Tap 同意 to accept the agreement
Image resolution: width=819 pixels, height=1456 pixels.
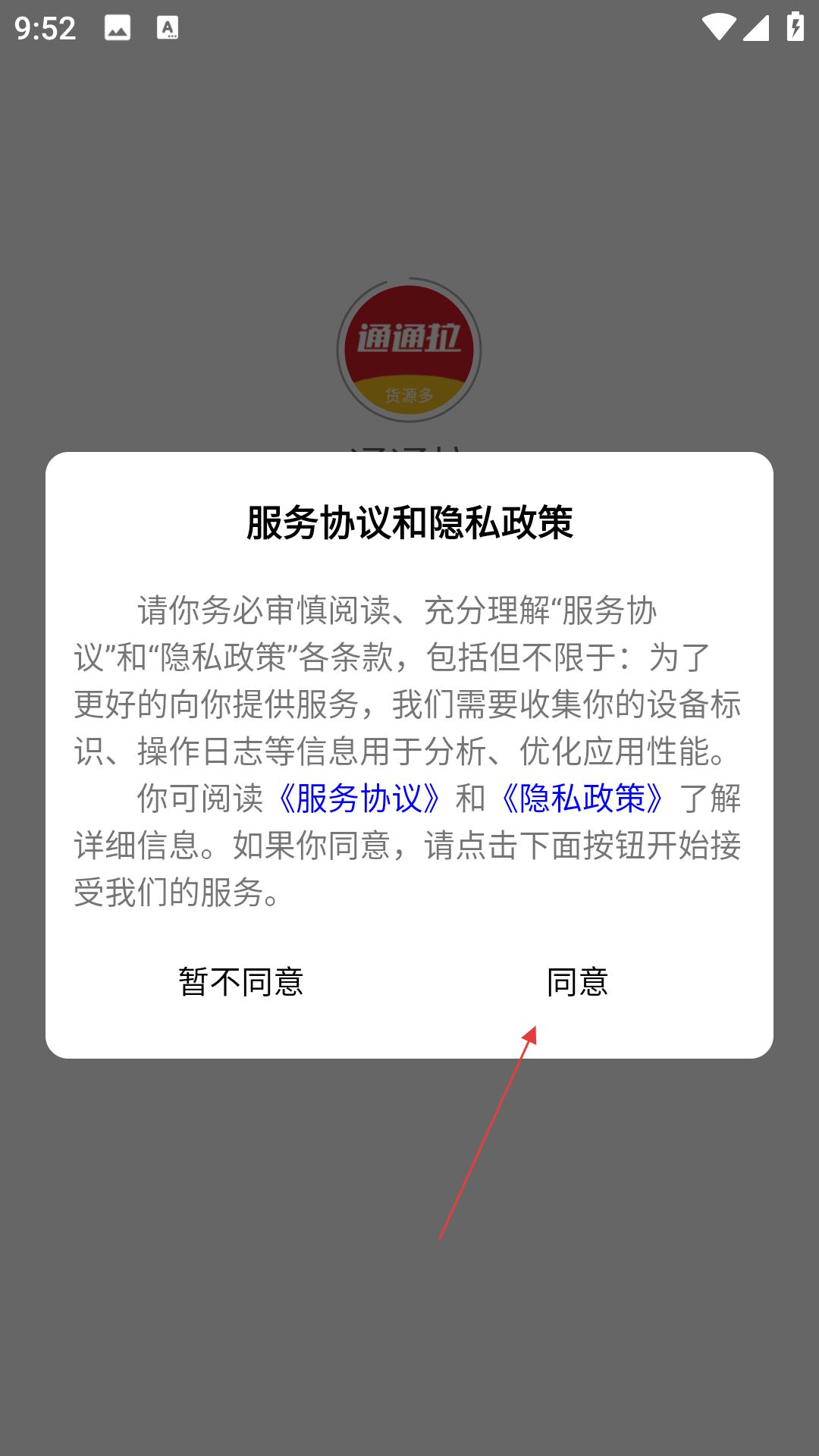[x=577, y=982]
